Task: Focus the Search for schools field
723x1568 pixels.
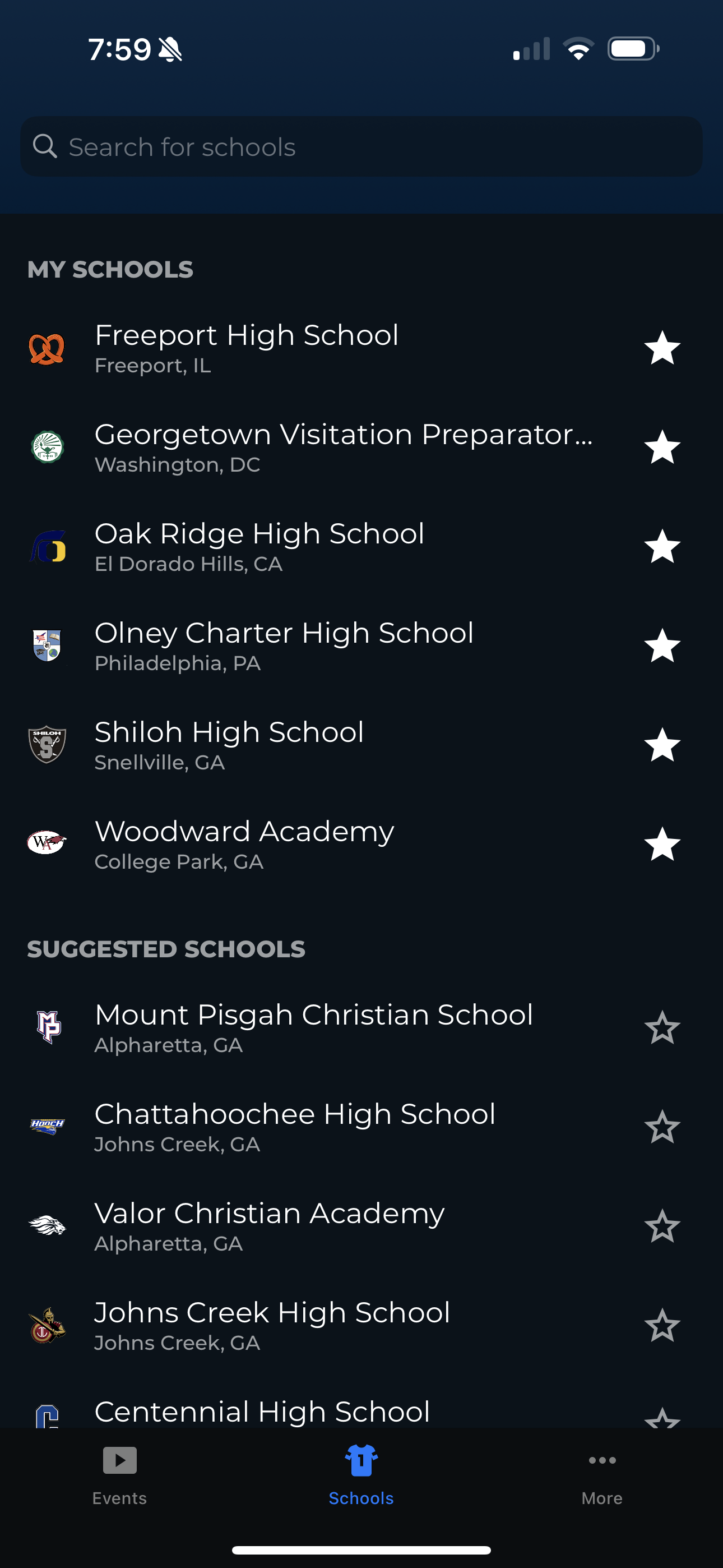Action: 361,147
